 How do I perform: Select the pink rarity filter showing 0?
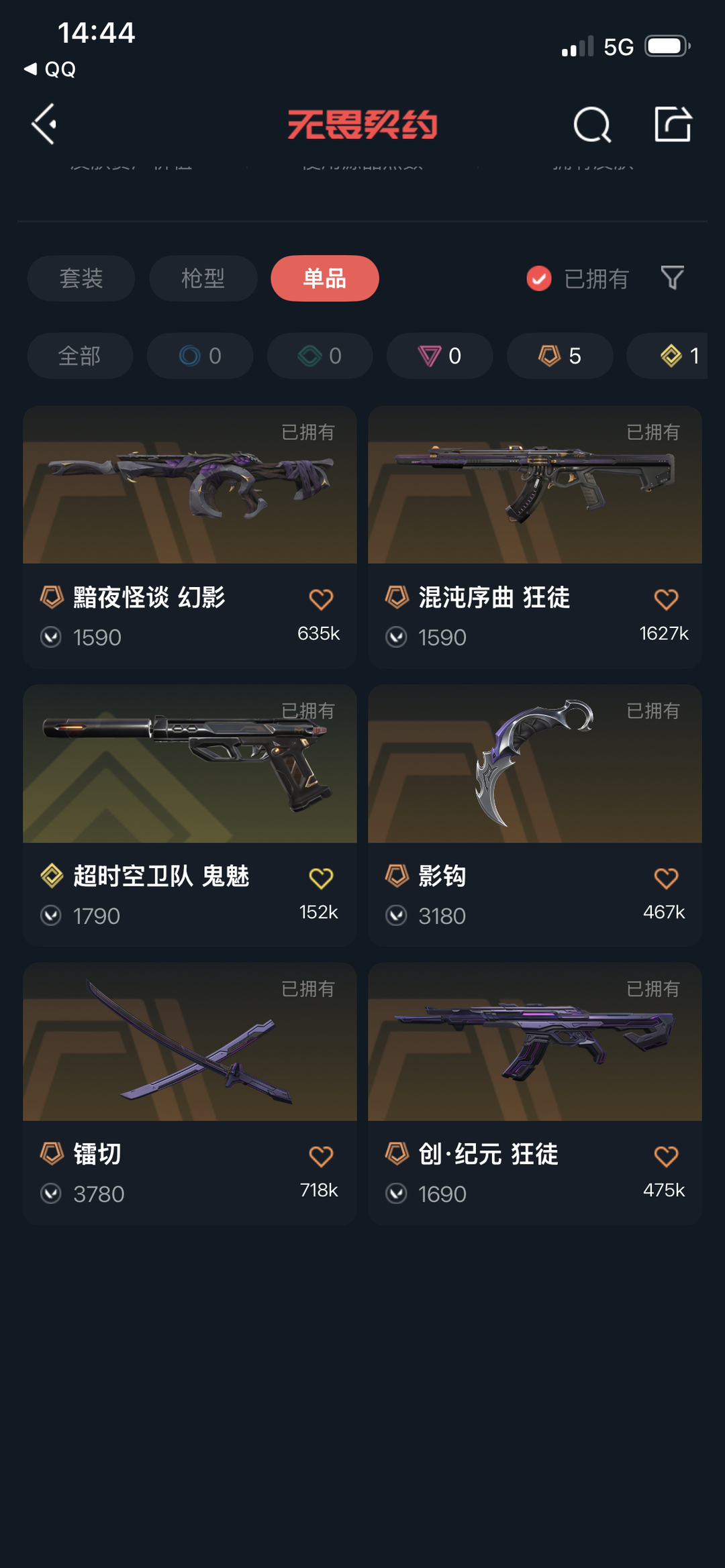tap(439, 356)
